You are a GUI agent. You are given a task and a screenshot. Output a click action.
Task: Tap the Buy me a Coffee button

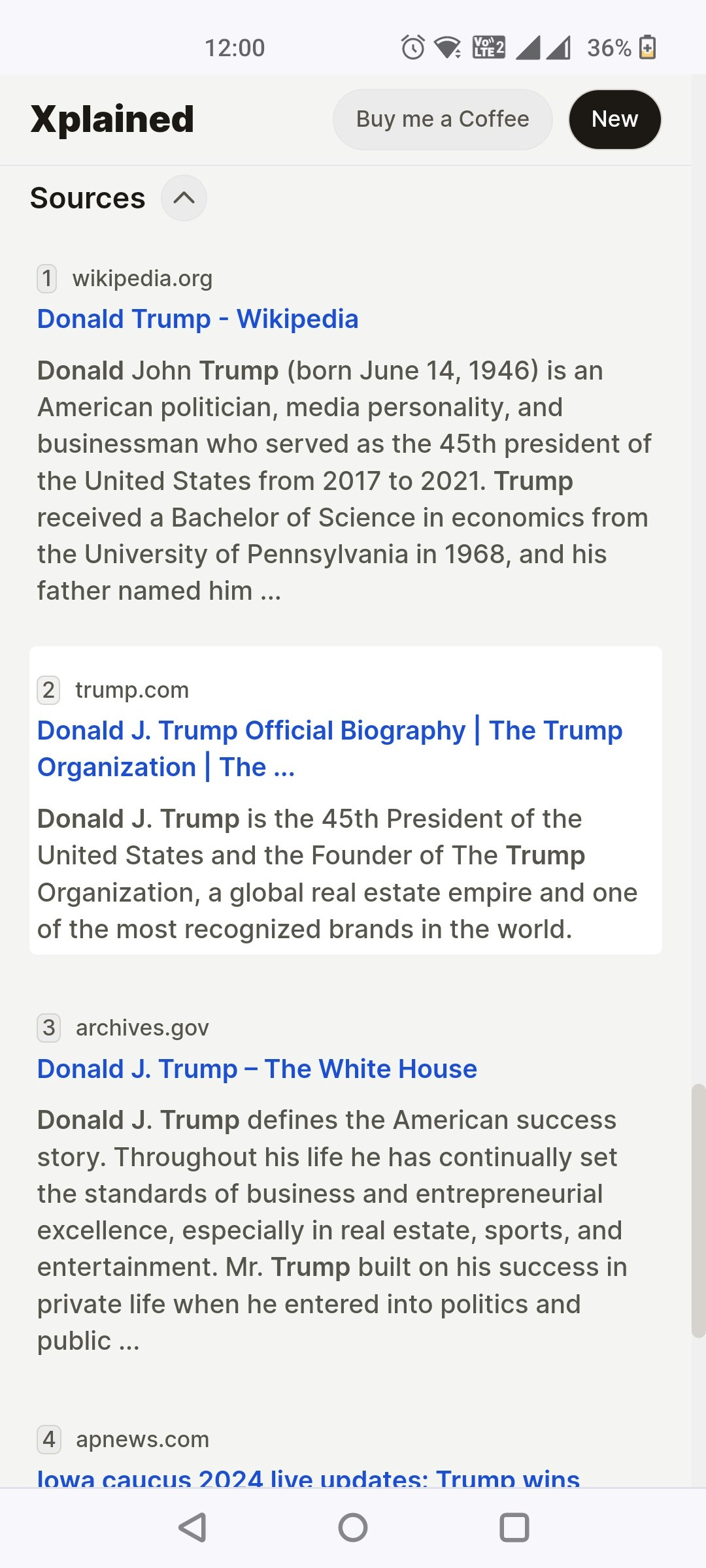443,120
